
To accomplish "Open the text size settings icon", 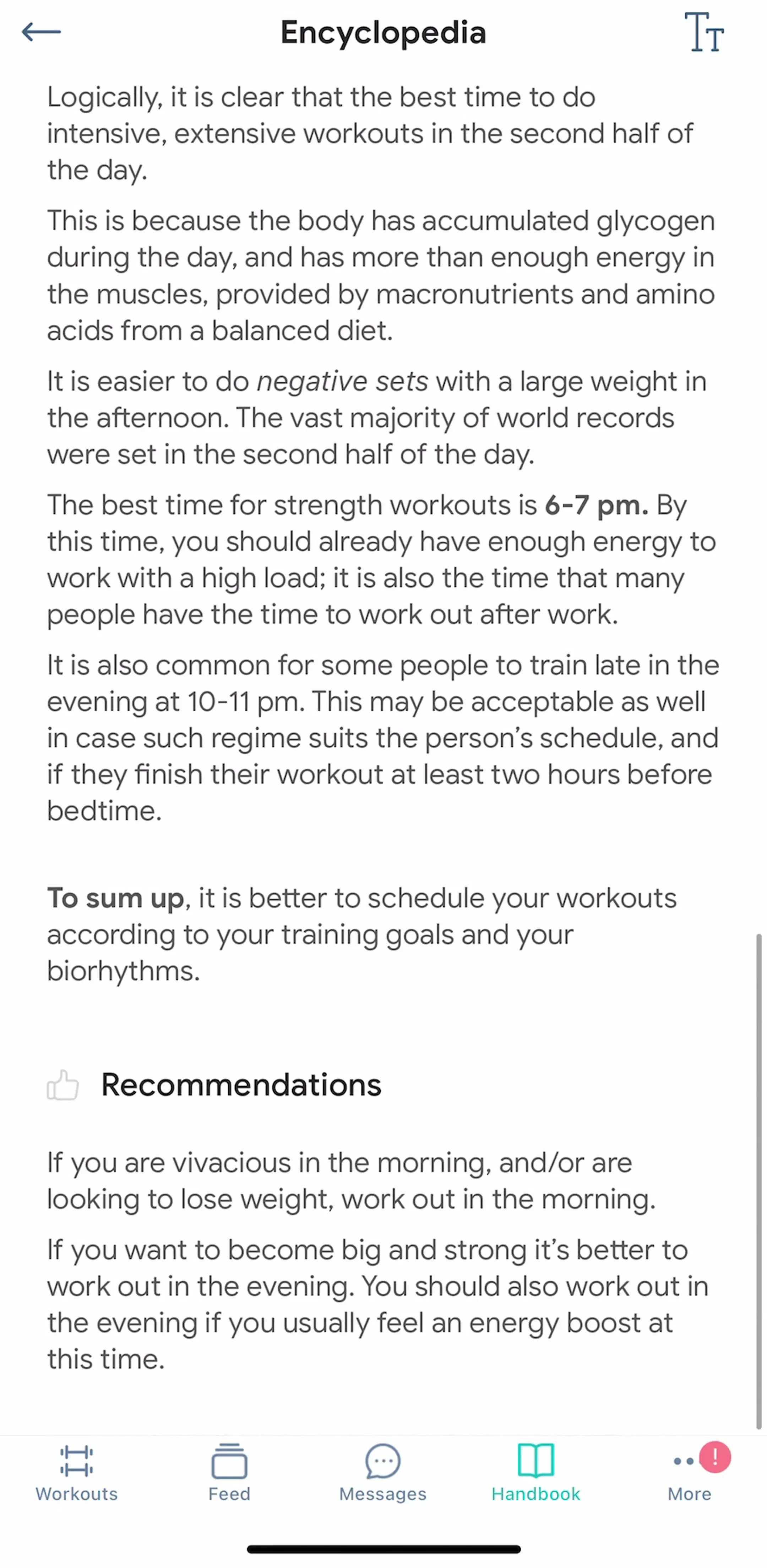I will (705, 32).
